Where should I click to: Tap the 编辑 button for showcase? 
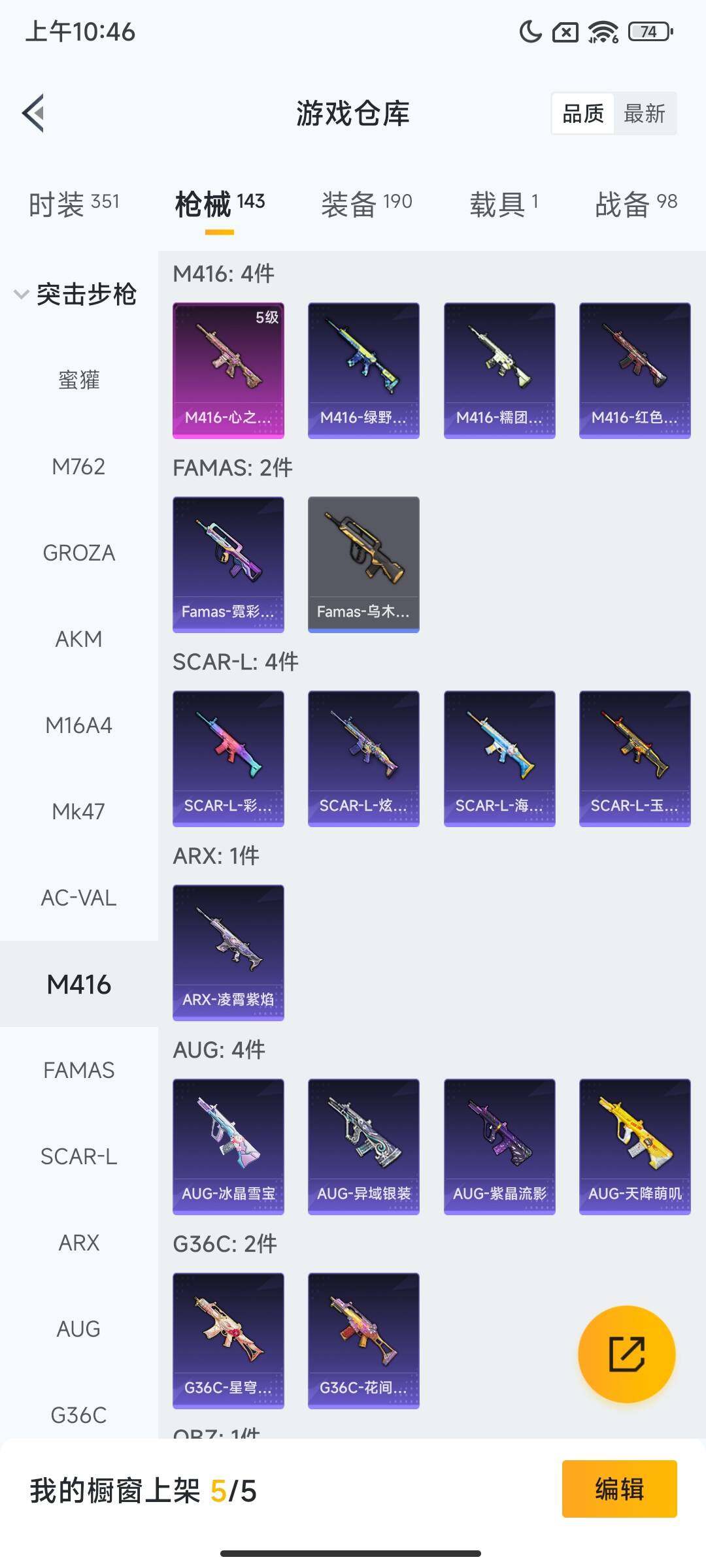click(619, 1489)
